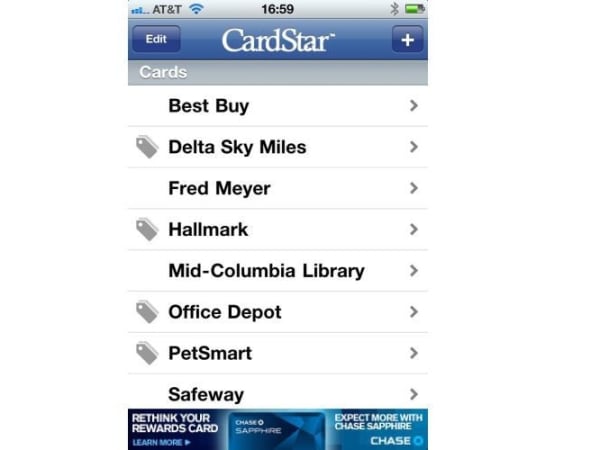Open the Best Buy card

277,106
